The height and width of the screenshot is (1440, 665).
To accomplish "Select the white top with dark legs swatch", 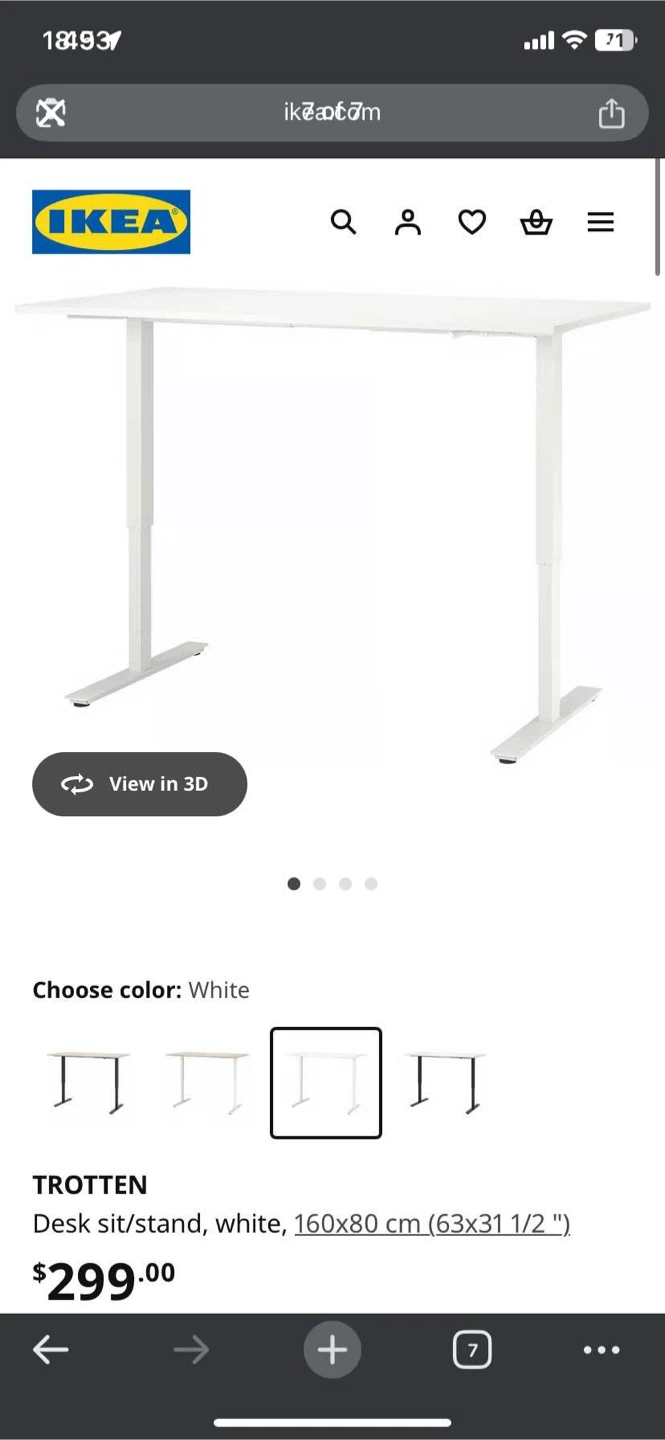I will 444,1082.
